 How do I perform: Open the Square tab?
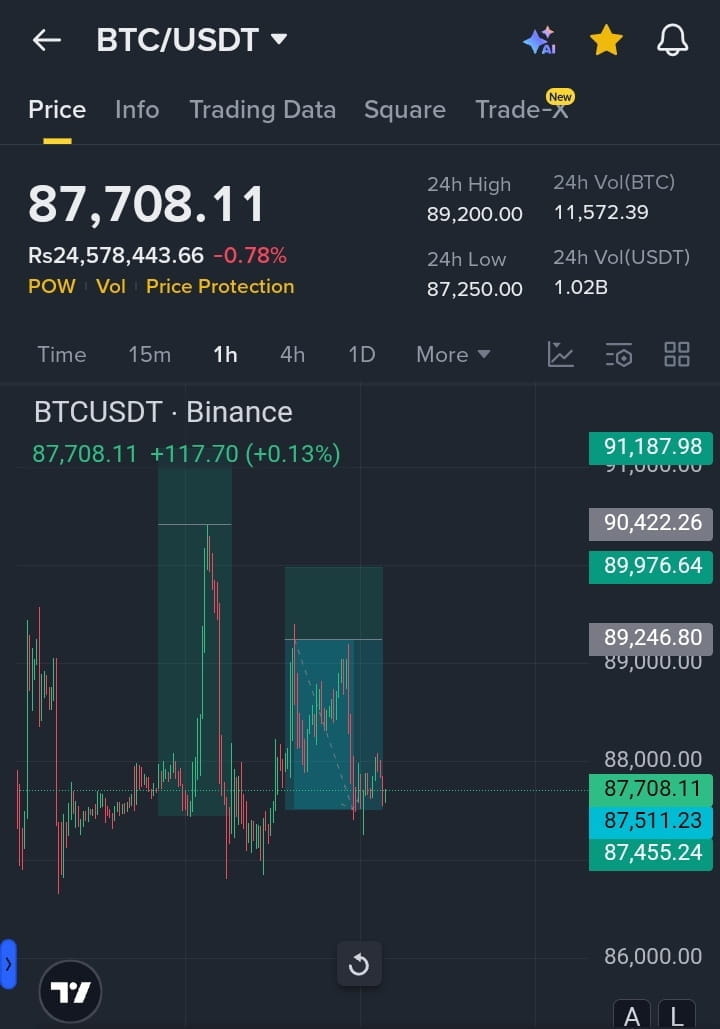[404, 110]
